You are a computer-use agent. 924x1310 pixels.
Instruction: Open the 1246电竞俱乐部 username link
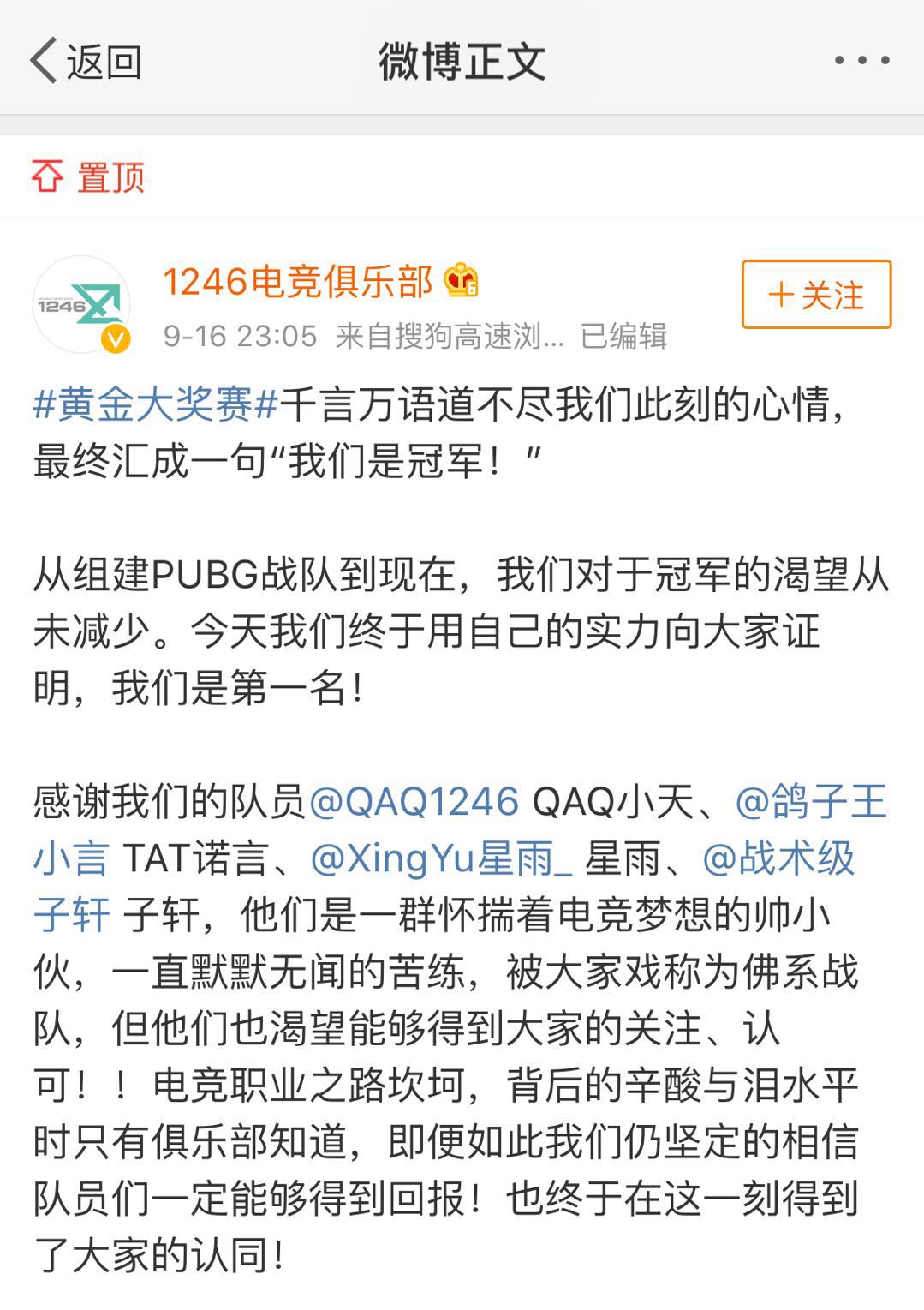[x=298, y=281]
